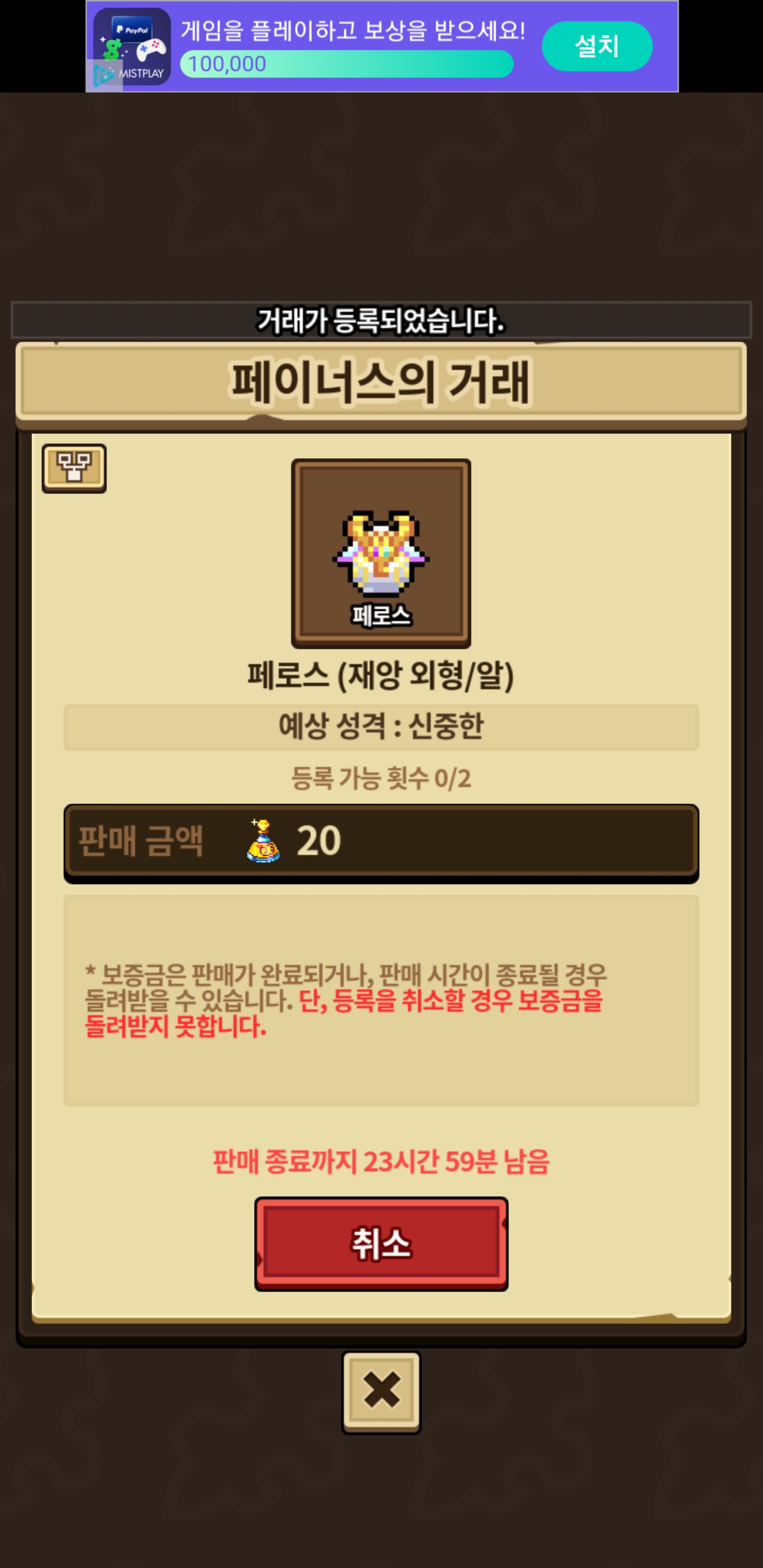Screen dimensions: 763x1568
Task: Tap the red 취소 cancel button
Action: point(381,1243)
